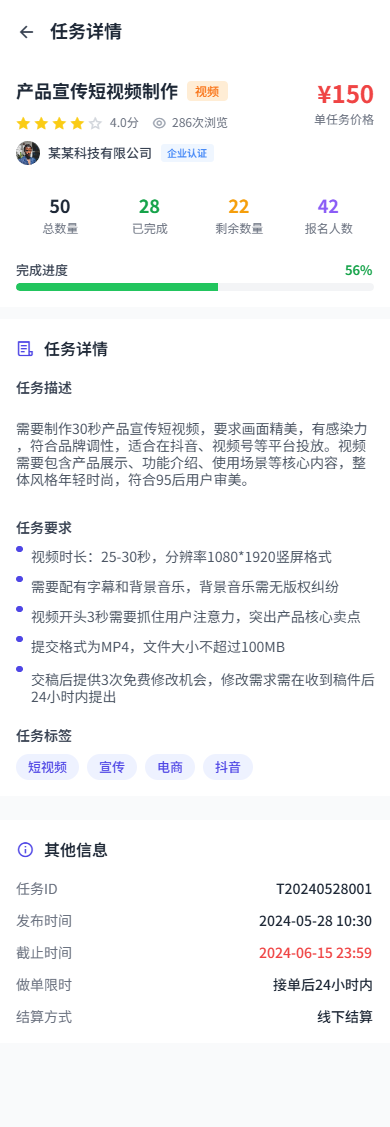Viewport: 390px width, 1127px height.
Task: Open the 电商 tag chip
Action: point(170,767)
